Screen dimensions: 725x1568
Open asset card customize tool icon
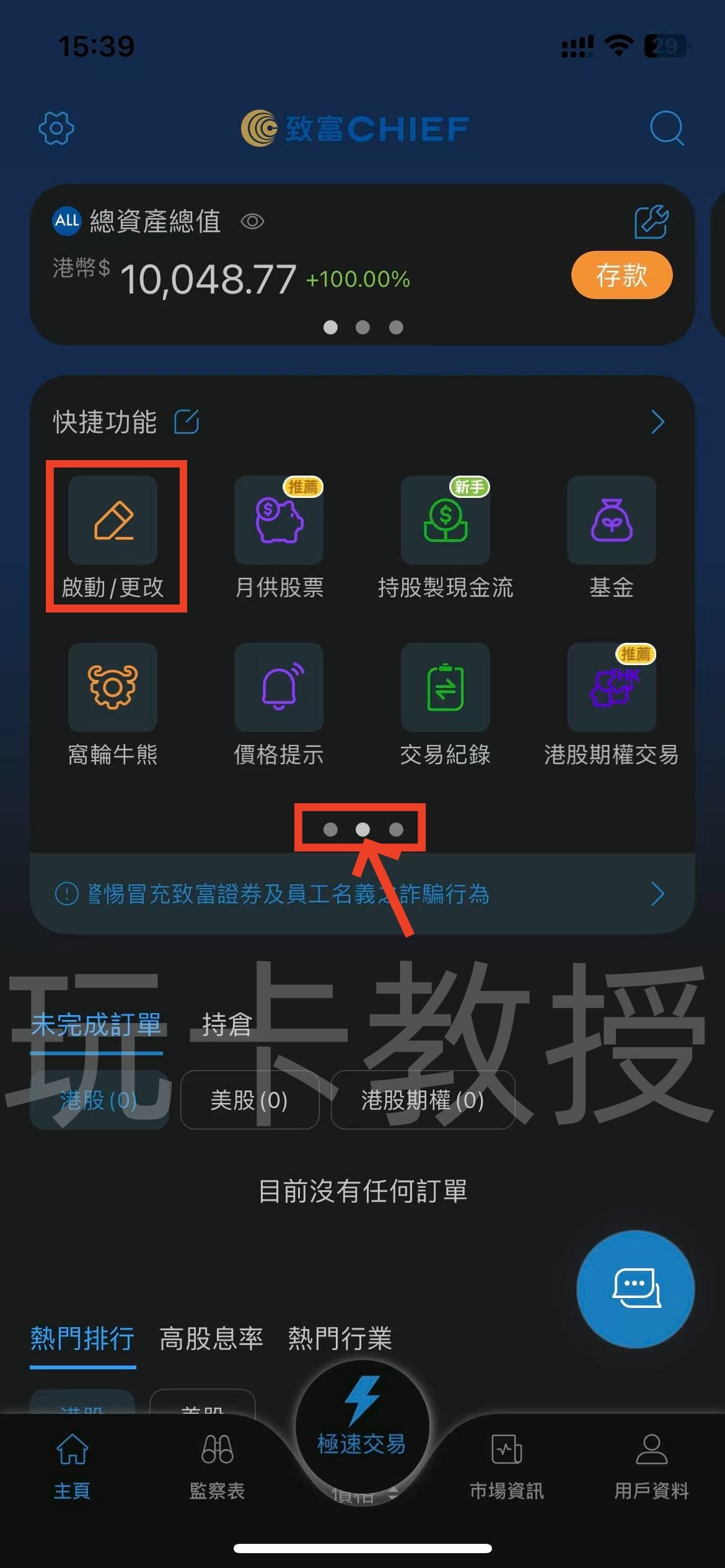(x=651, y=222)
